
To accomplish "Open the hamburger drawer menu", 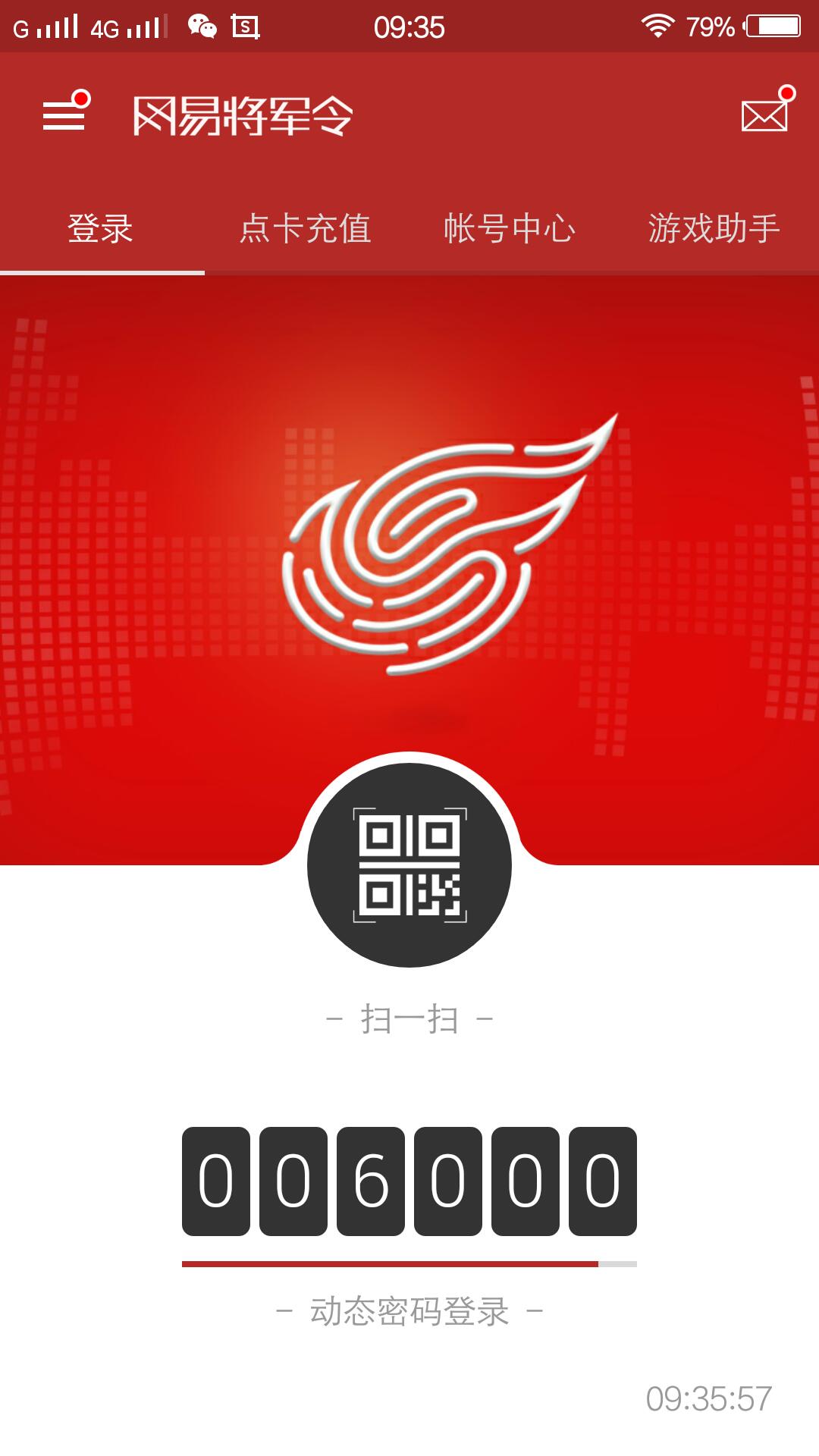I will 64,115.
